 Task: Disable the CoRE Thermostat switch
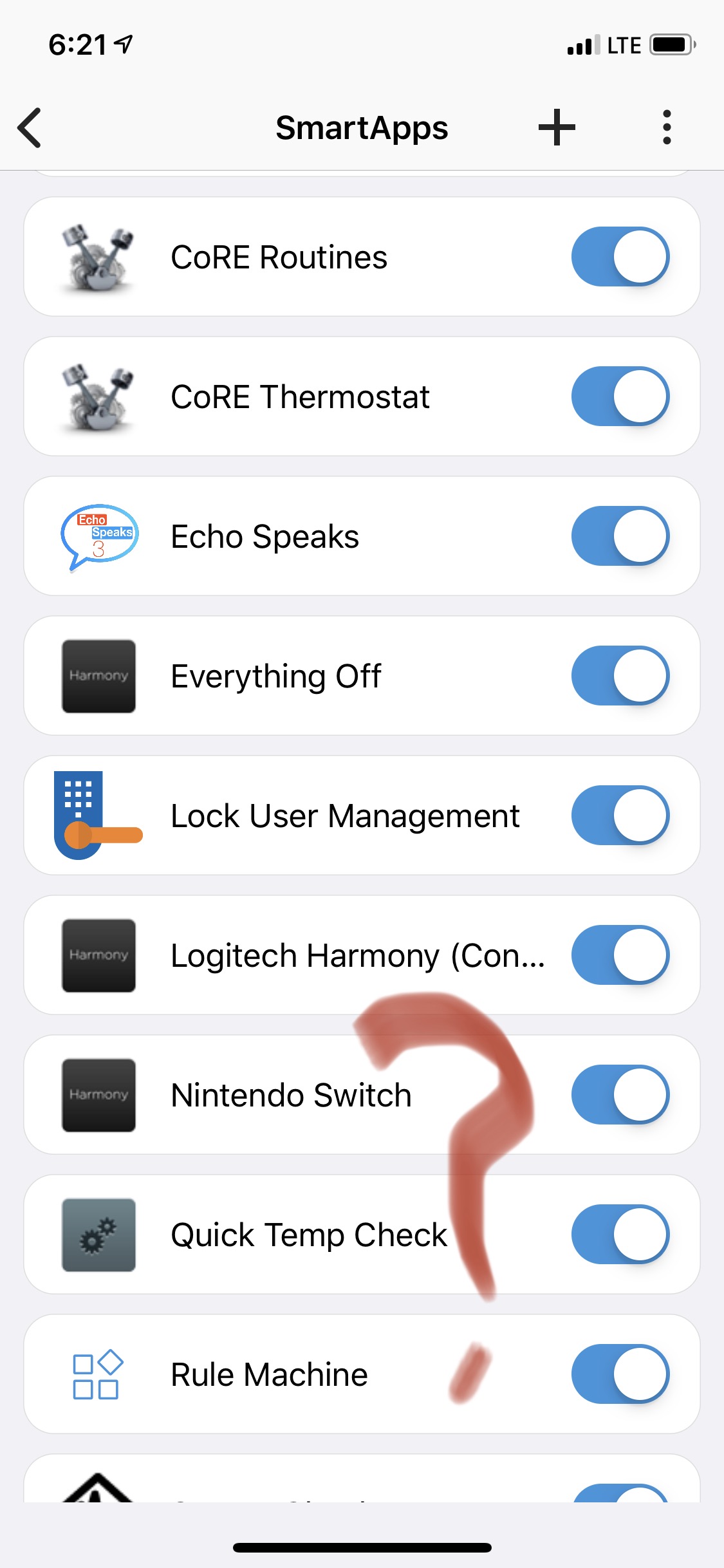620,397
